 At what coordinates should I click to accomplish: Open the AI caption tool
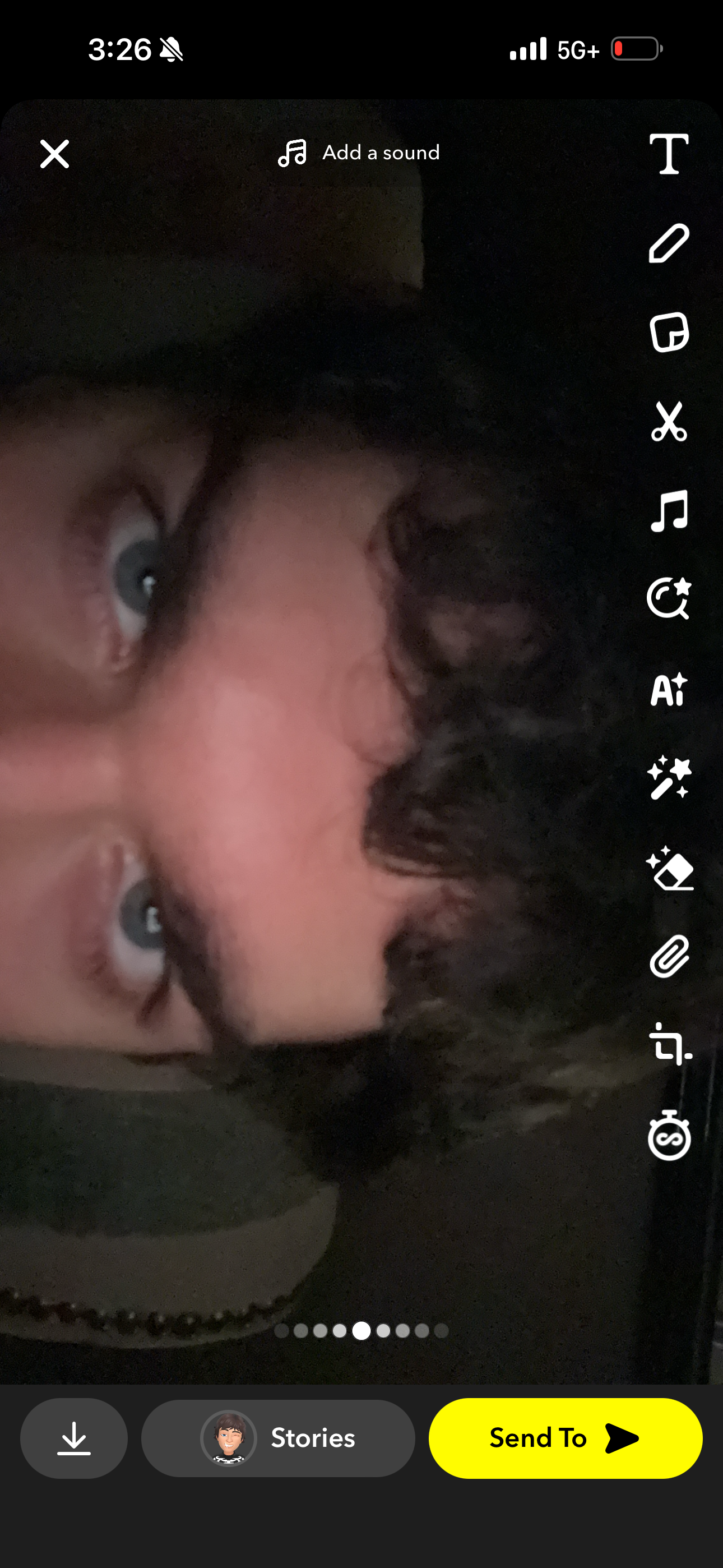669,689
